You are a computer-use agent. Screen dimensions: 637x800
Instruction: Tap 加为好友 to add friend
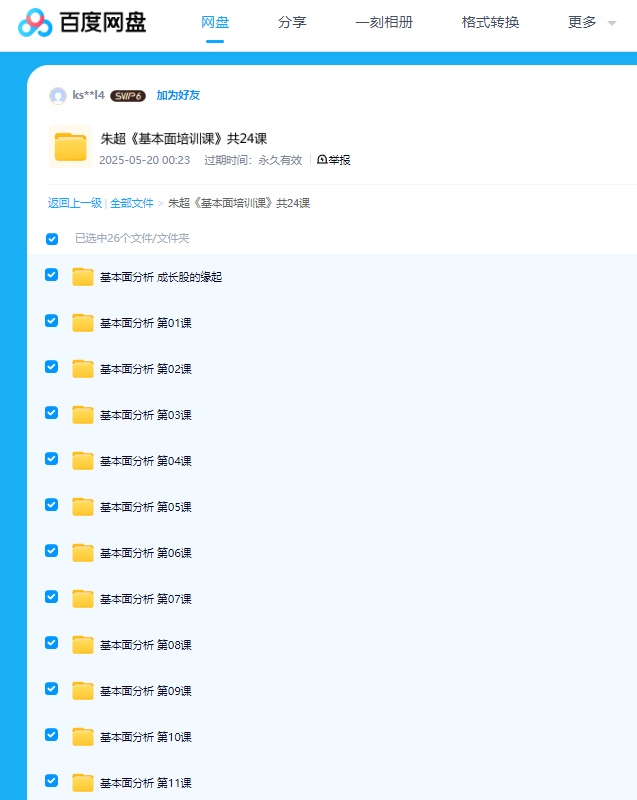[x=178, y=95]
